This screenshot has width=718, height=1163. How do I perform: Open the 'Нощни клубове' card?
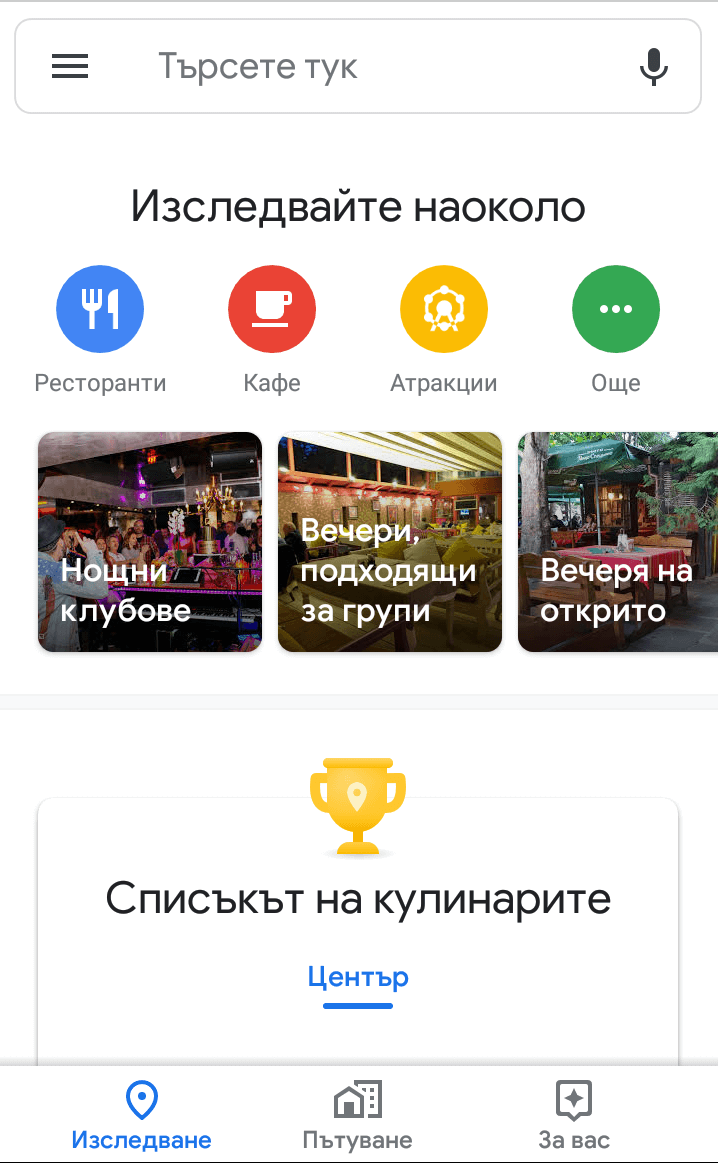pos(150,542)
